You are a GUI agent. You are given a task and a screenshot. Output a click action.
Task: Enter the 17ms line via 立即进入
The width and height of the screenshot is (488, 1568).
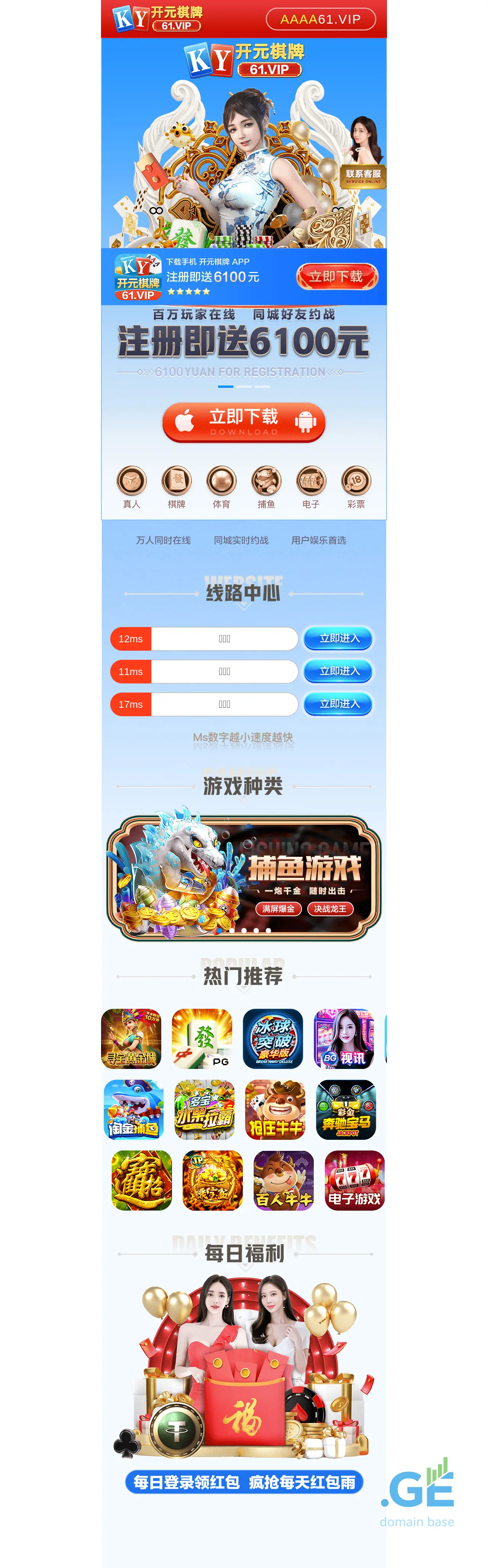(x=339, y=704)
